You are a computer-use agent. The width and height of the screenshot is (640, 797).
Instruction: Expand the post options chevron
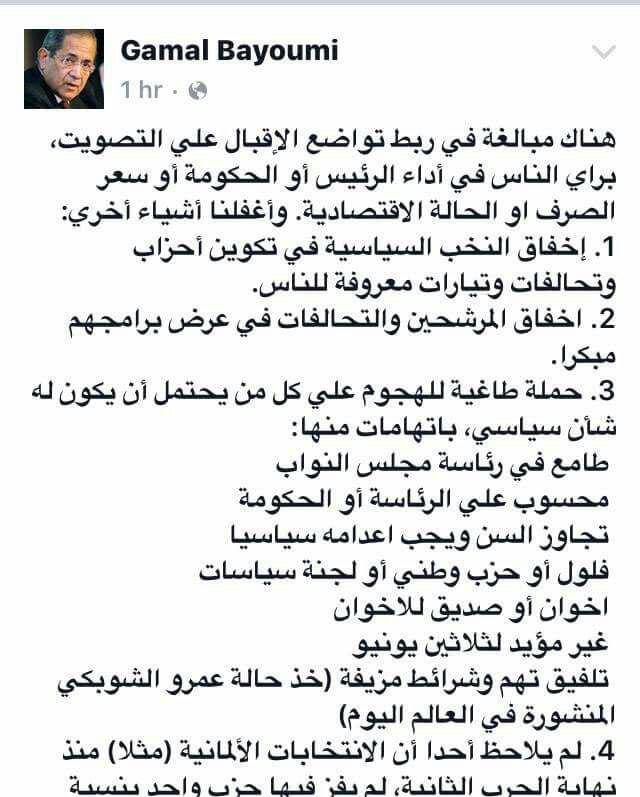tap(603, 52)
